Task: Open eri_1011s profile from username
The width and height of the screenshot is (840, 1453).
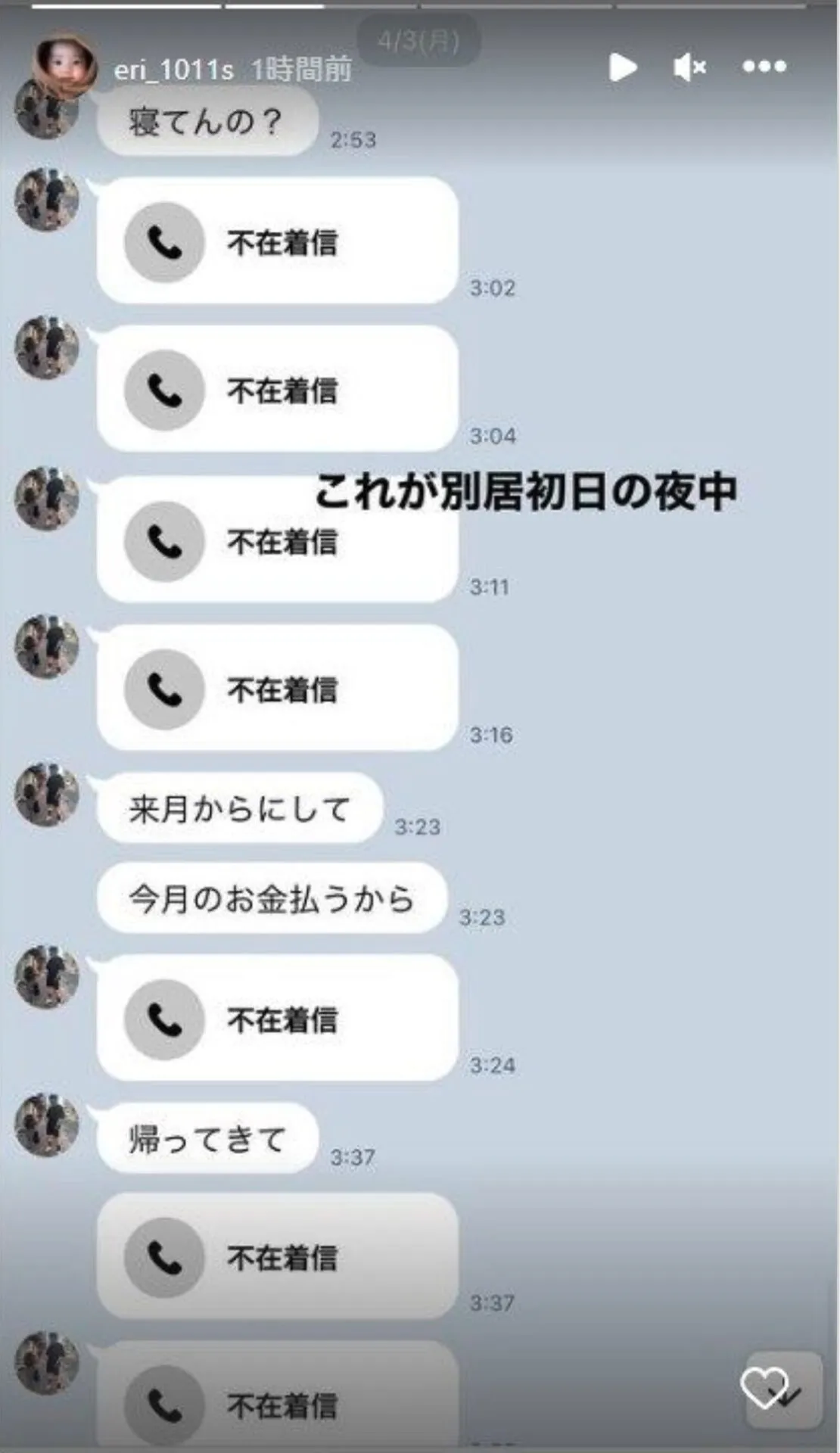Action: 173,70
